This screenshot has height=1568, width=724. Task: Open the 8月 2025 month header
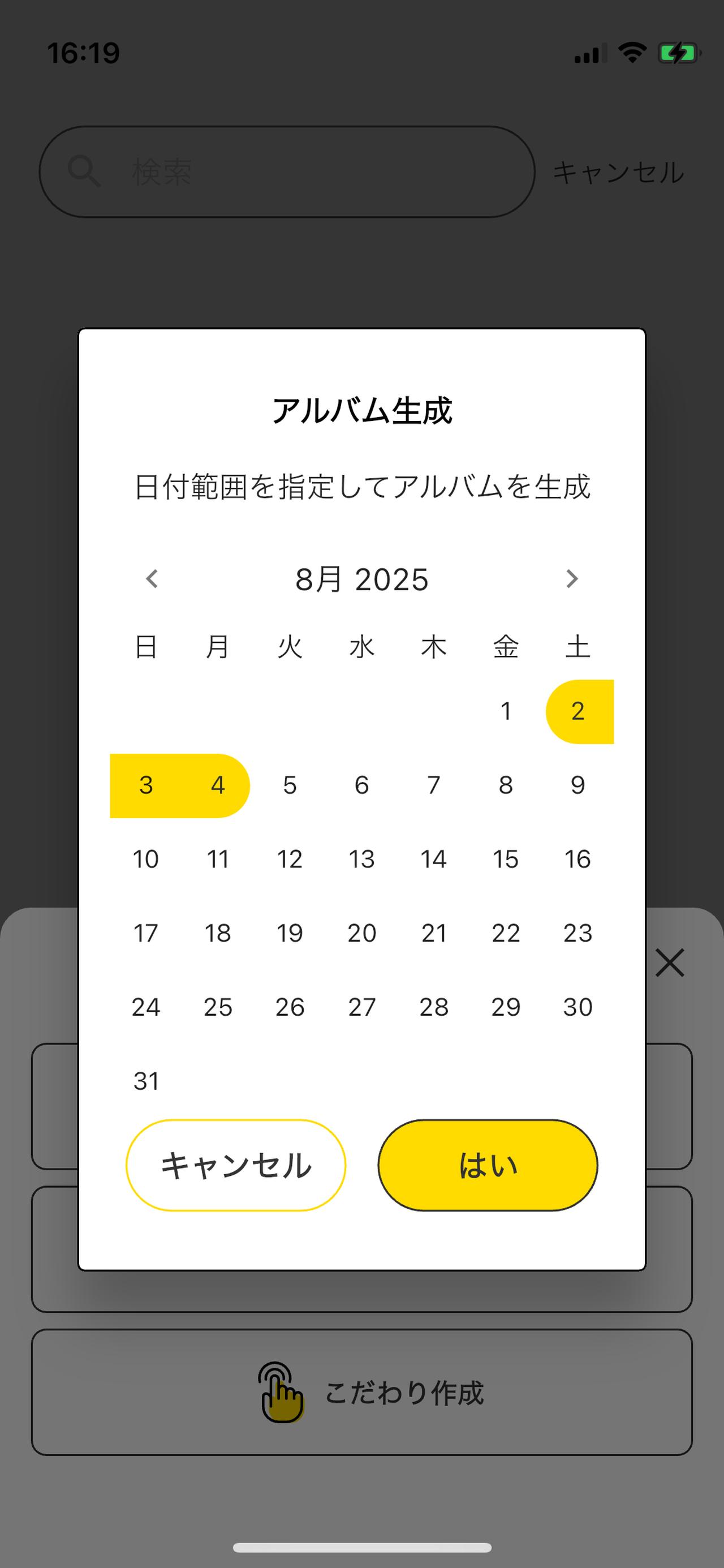[362, 579]
